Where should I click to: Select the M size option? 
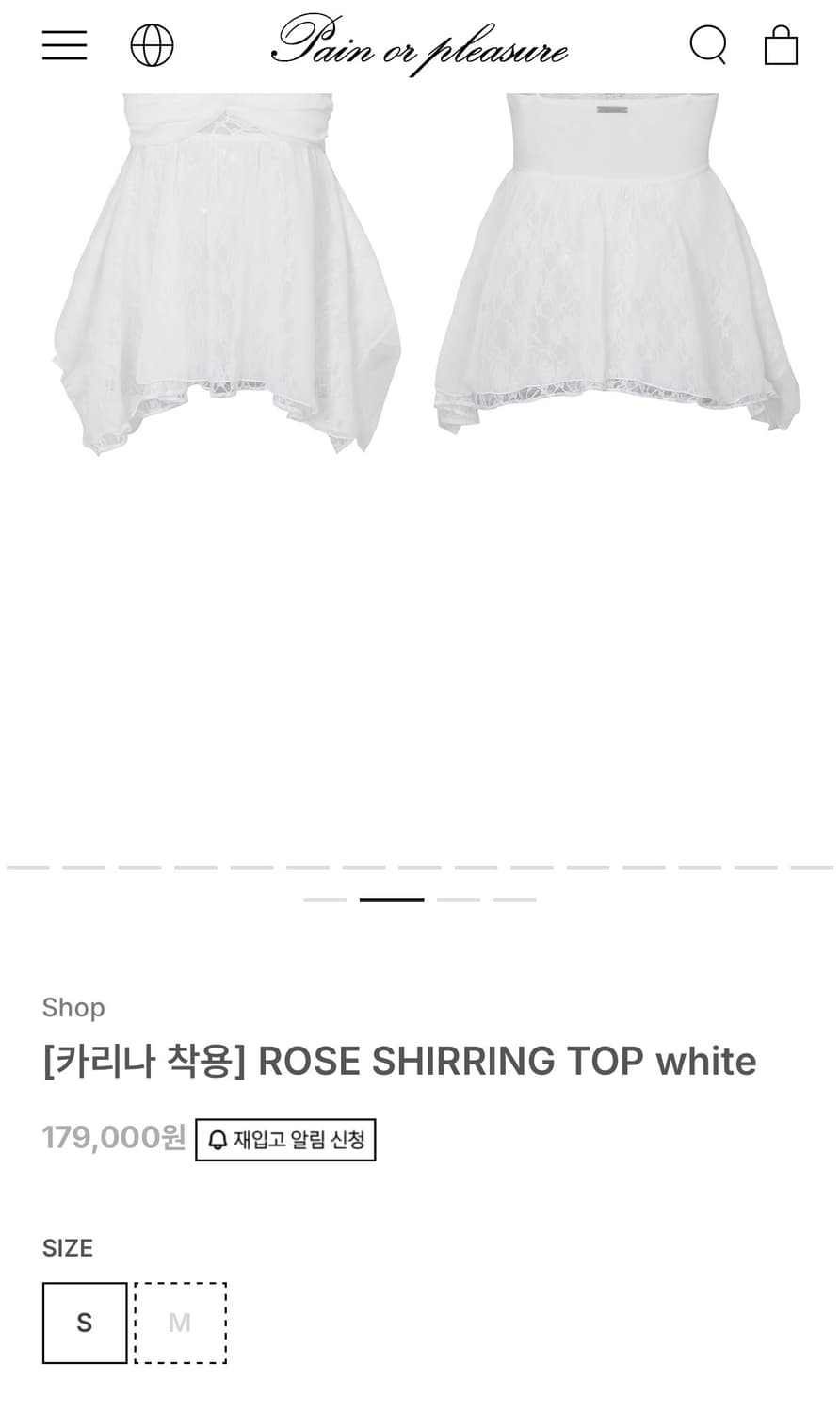(180, 1322)
